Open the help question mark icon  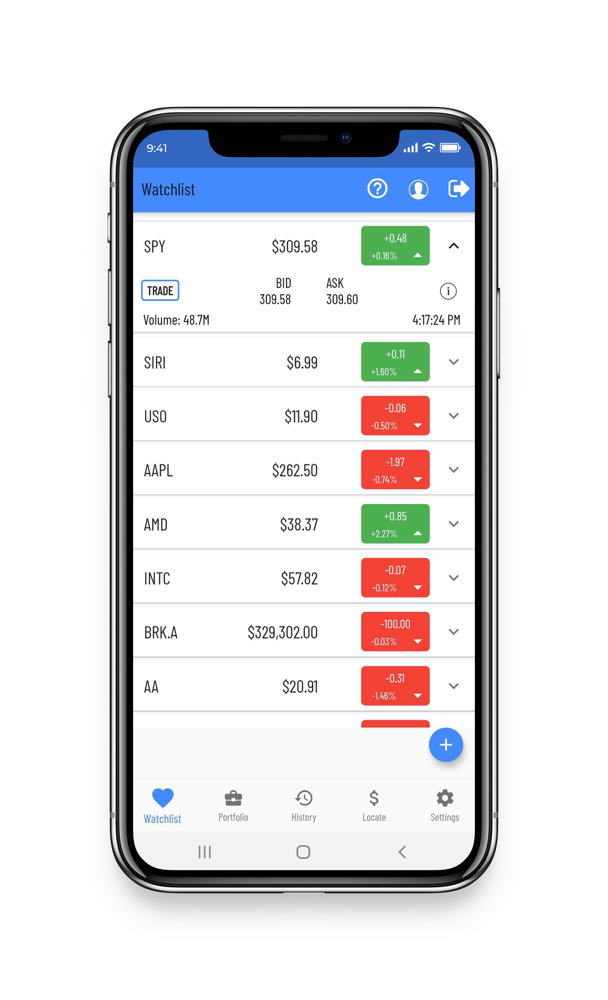377,189
